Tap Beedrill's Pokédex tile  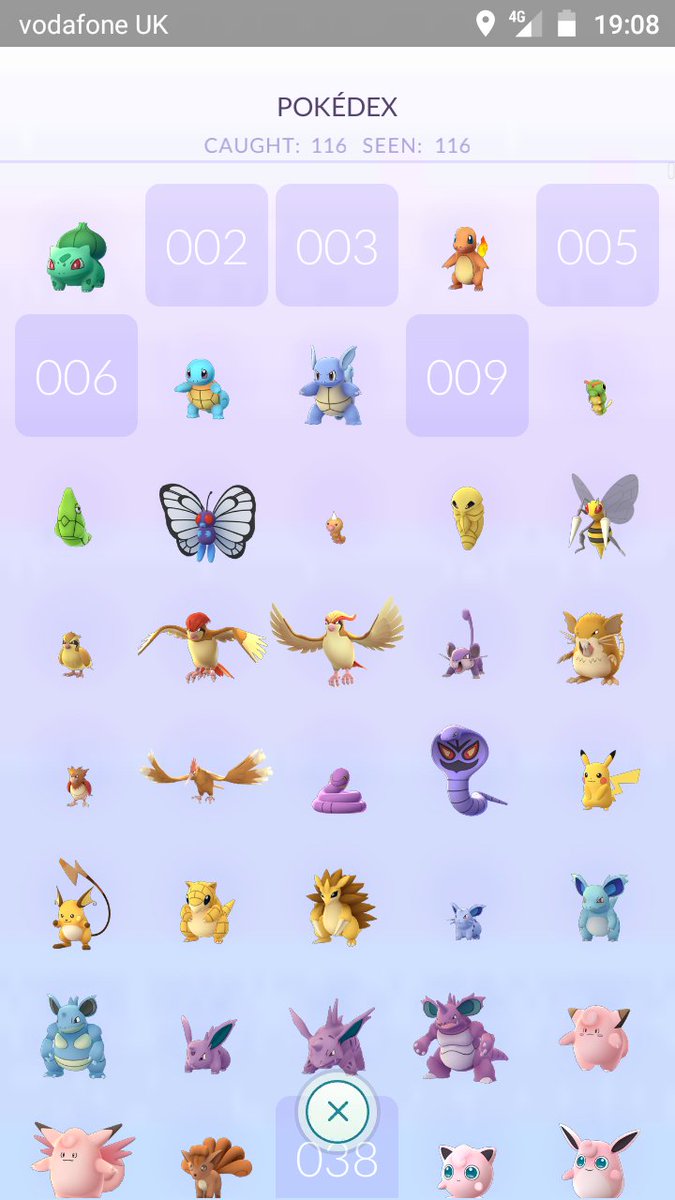pyautogui.click(x=602, y=516)
